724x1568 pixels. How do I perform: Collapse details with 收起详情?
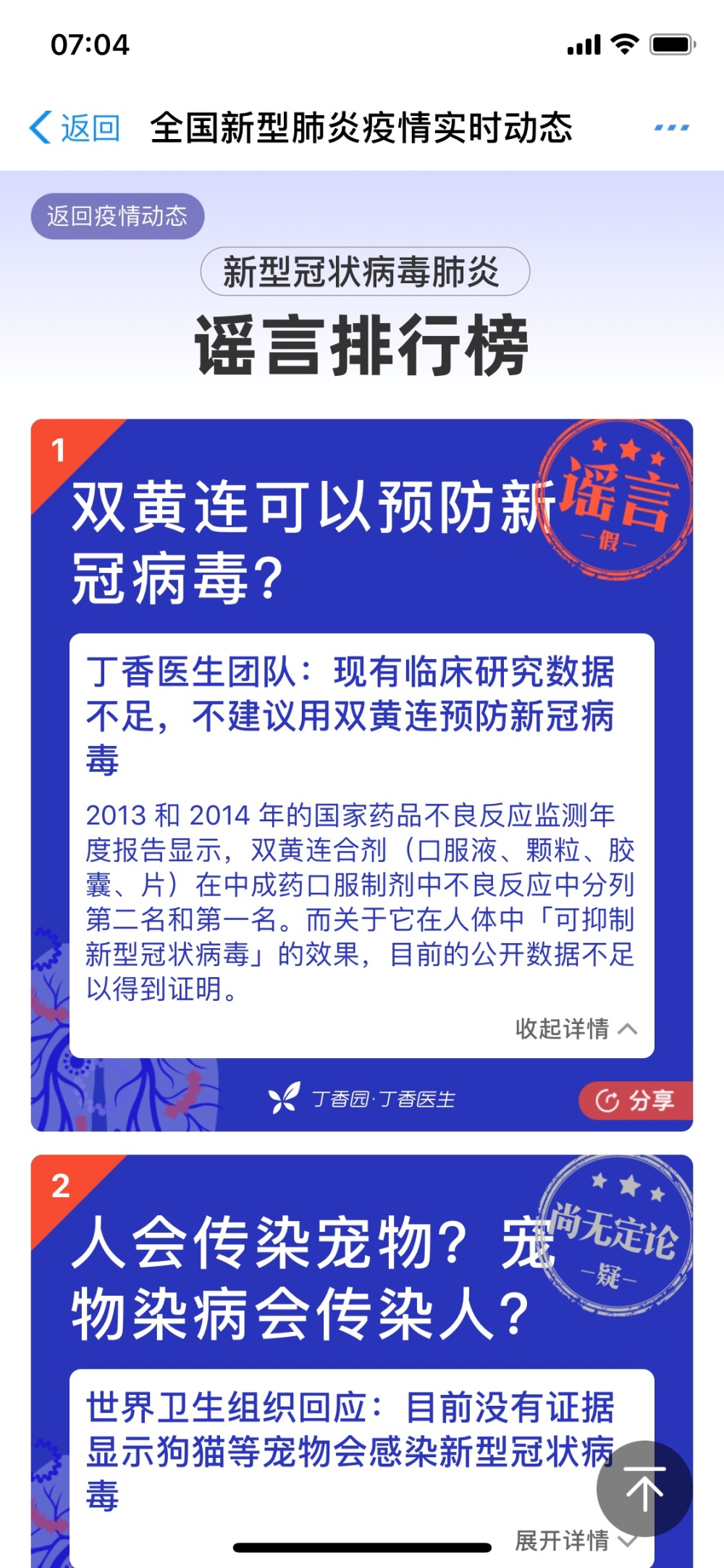[x=576, y=1028]
